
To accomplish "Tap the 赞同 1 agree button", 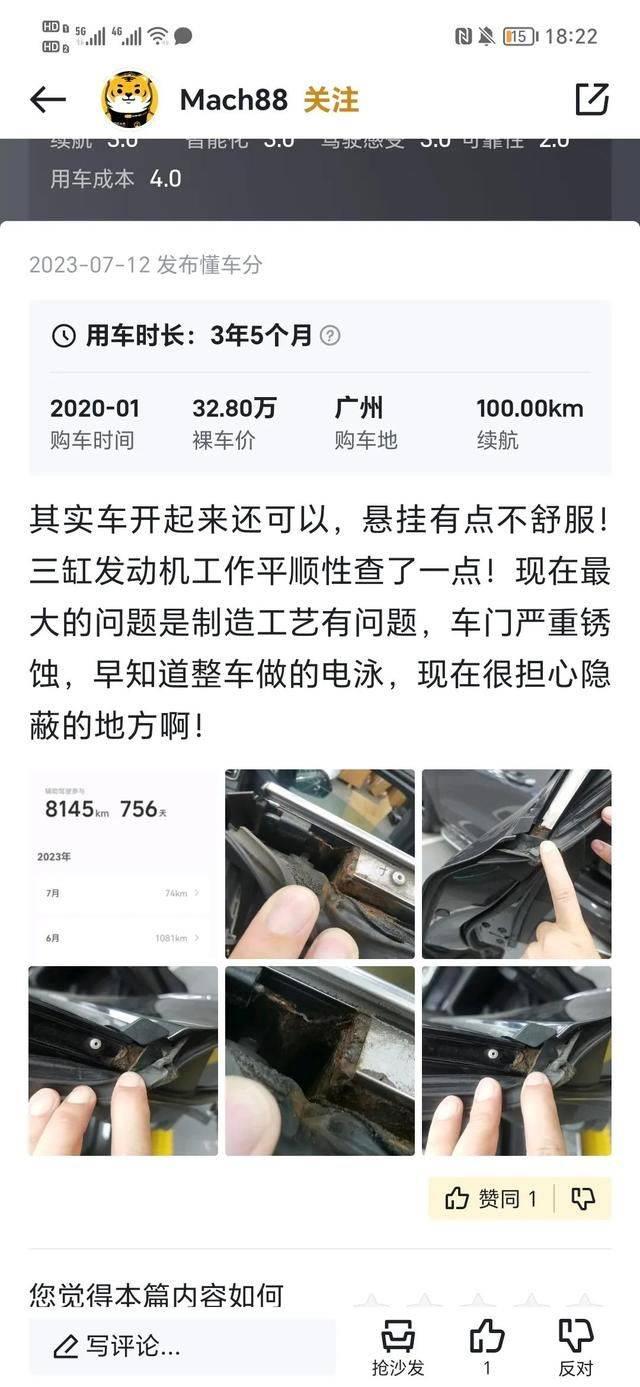I will (x=492, y=1198).
